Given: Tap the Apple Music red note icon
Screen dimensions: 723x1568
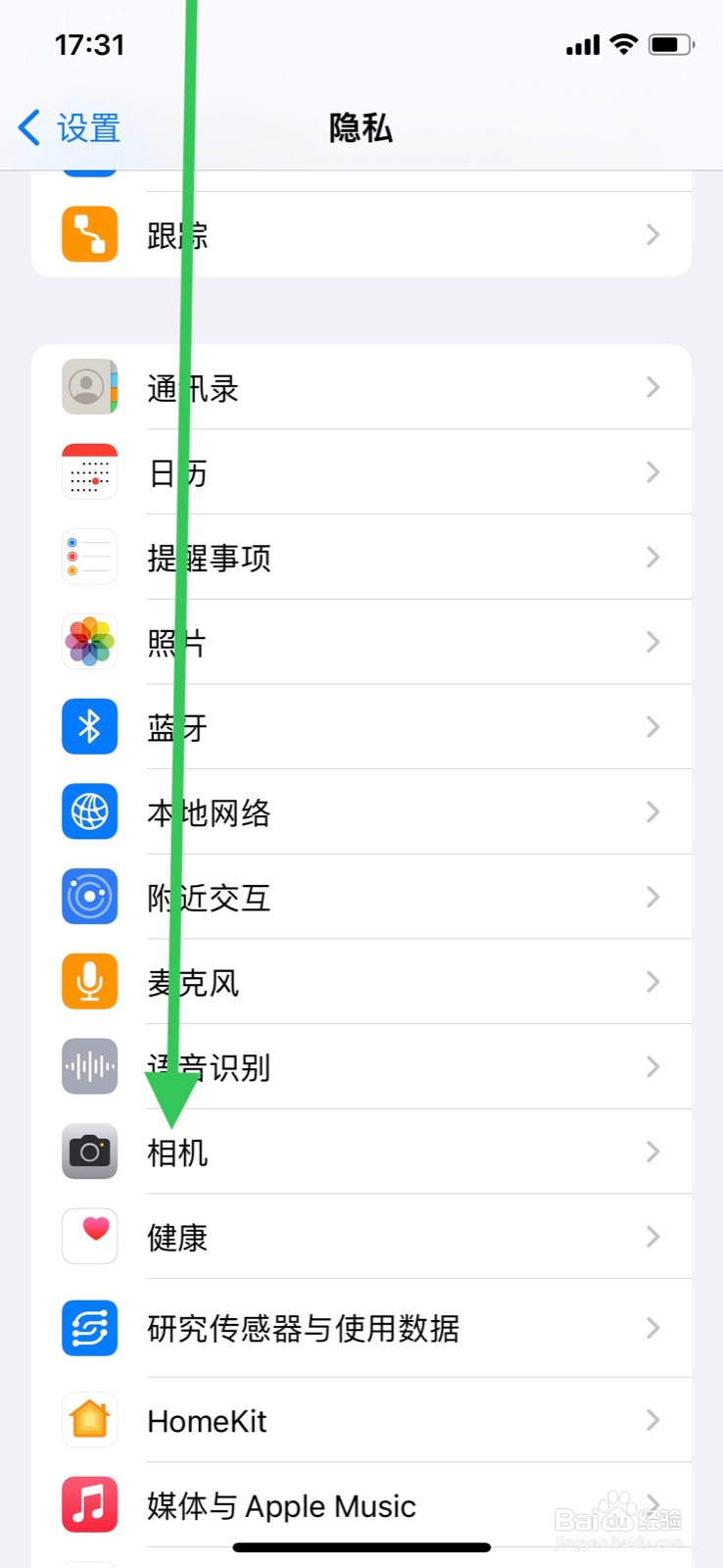Looking at the screenshot, I should click(89, 1504).
